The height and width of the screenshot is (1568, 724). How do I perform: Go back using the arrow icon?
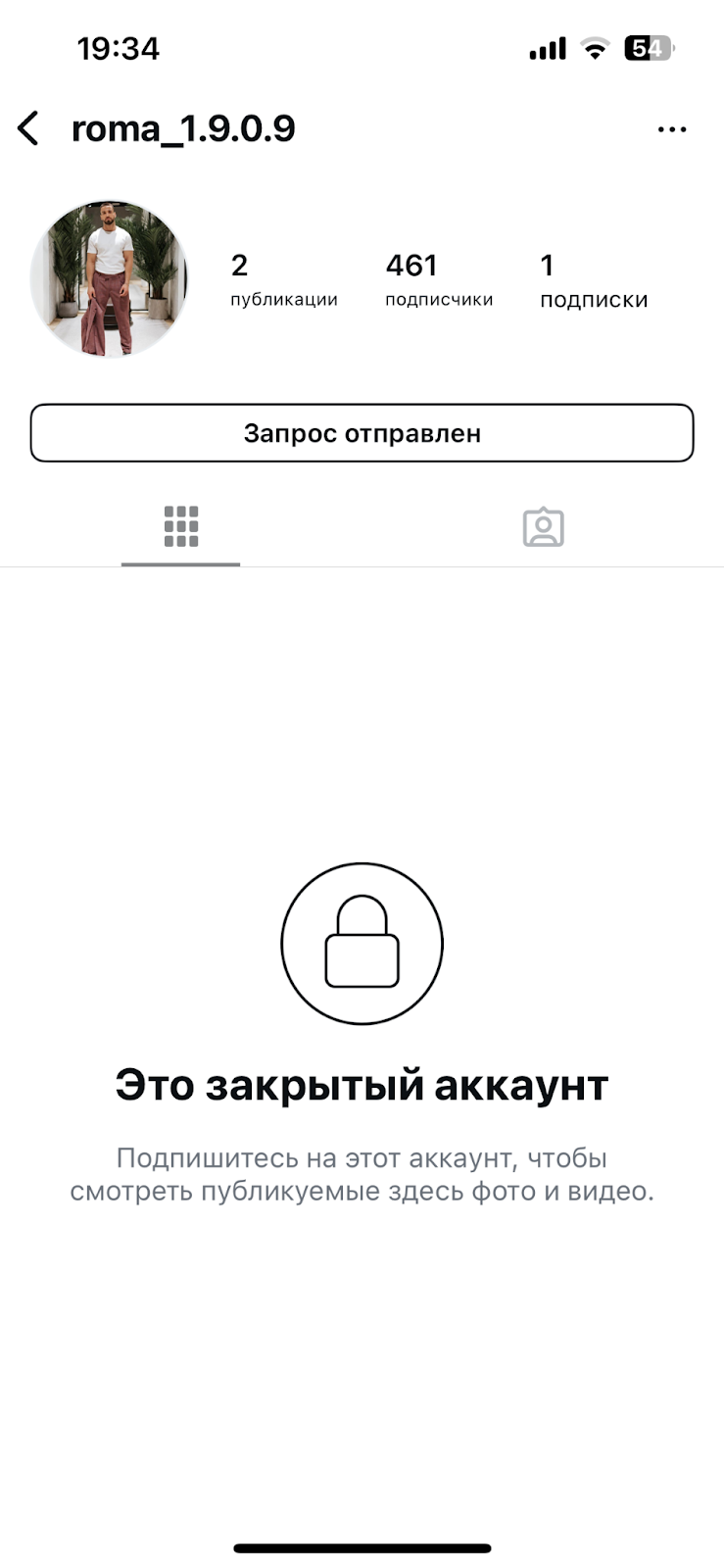(x=29, y=128)
